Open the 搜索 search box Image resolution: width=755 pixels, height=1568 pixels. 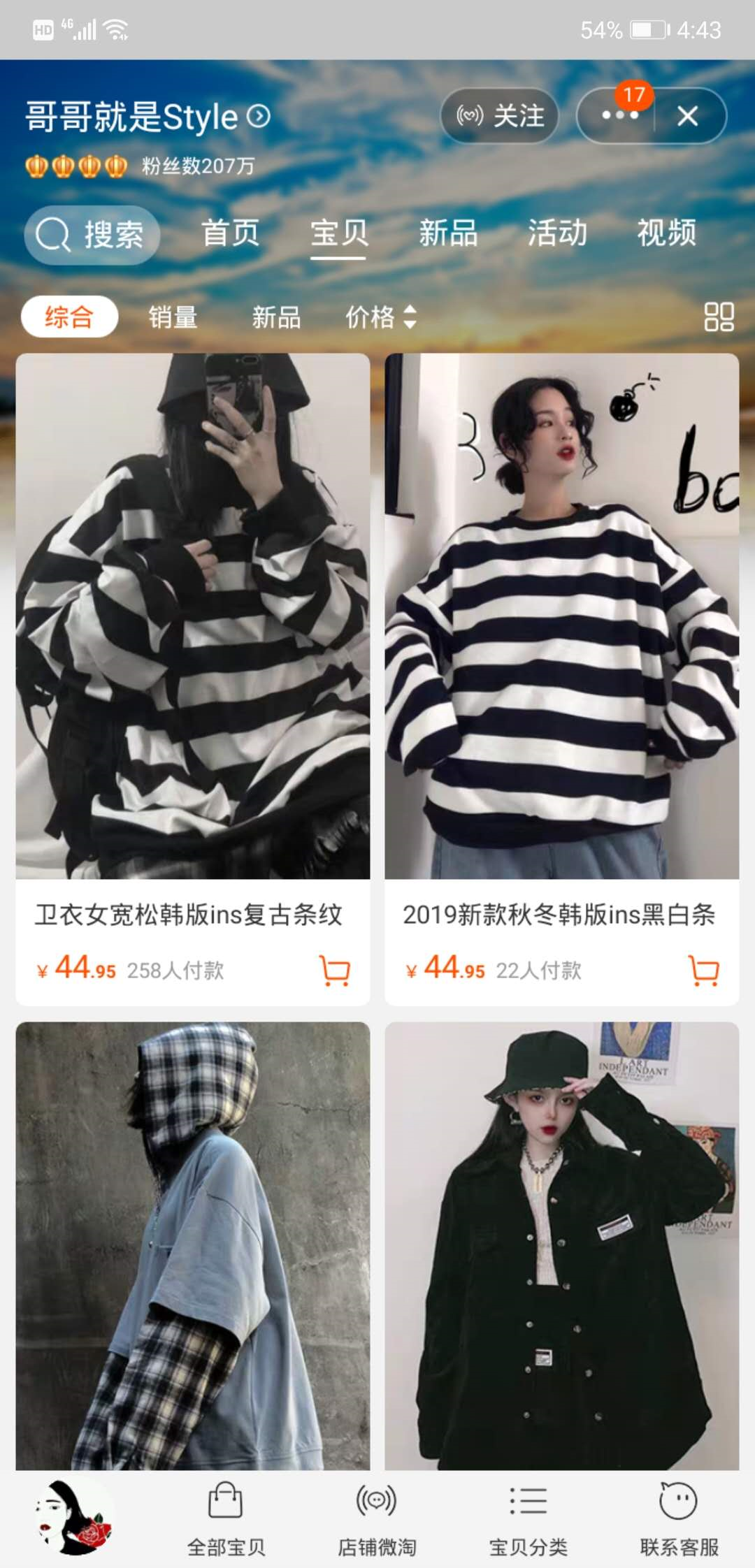point(92,235)
